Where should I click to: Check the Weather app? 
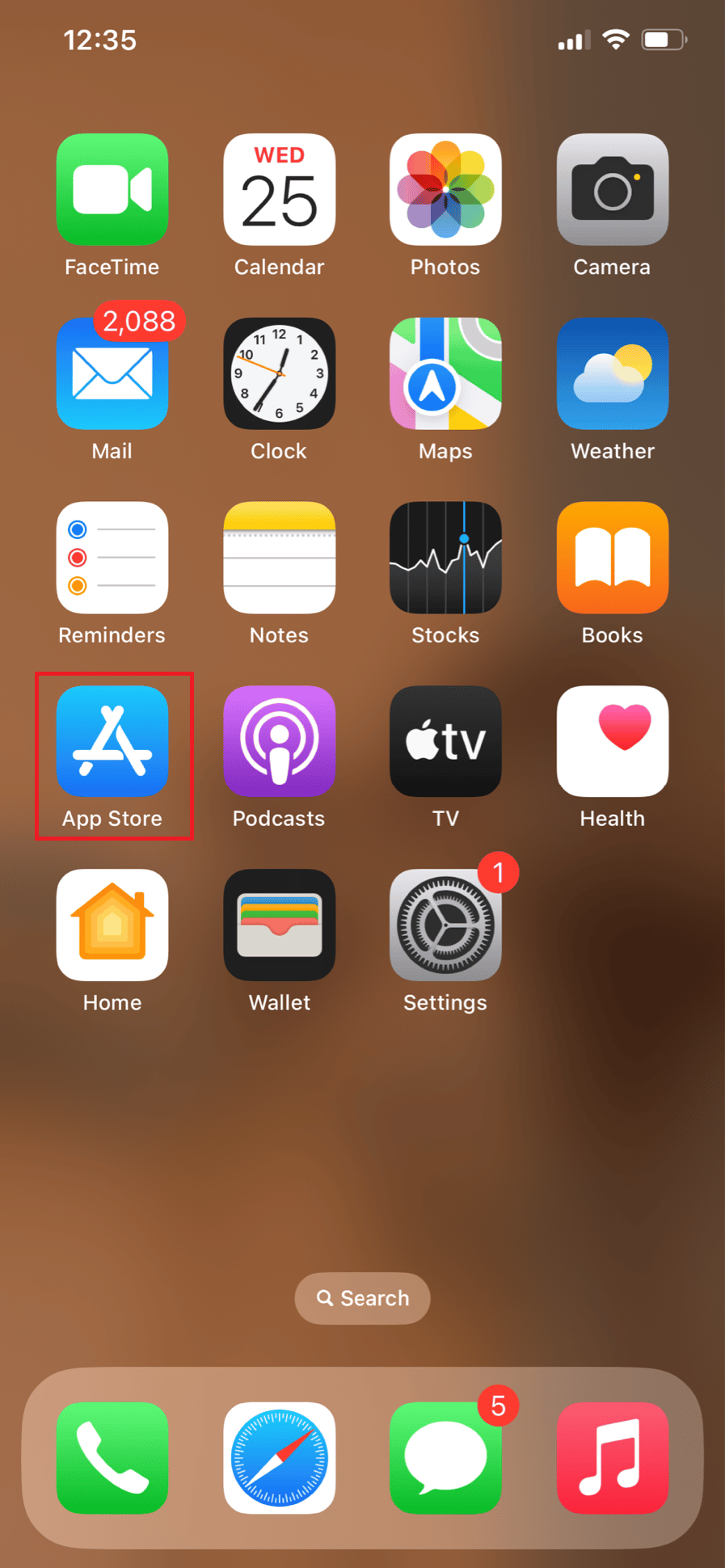click(612, 374)
